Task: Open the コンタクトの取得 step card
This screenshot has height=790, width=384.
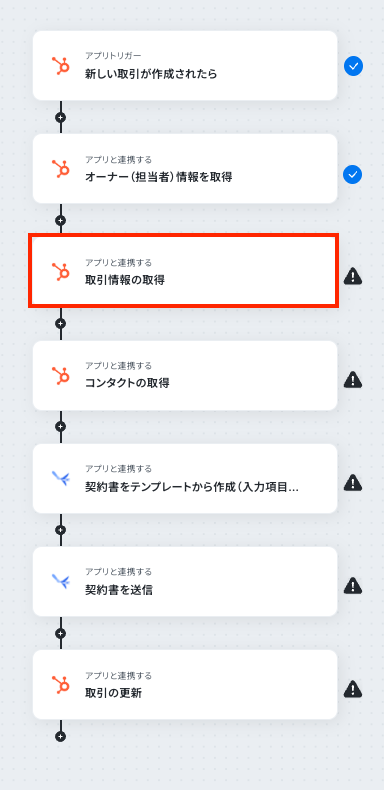Action: tap(185, 375)
